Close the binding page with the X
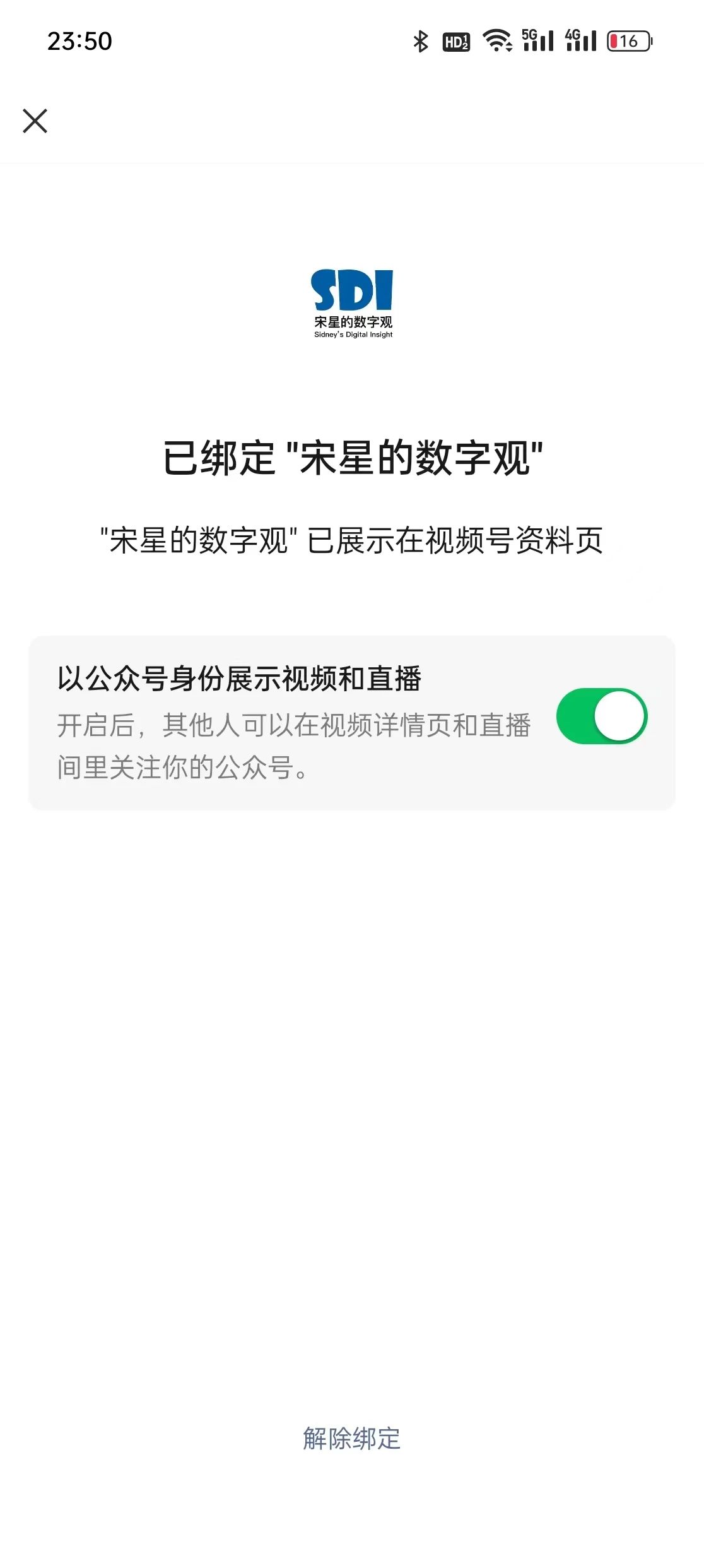The width and height of the screenshot is (704, 1568). click(35, 121)
